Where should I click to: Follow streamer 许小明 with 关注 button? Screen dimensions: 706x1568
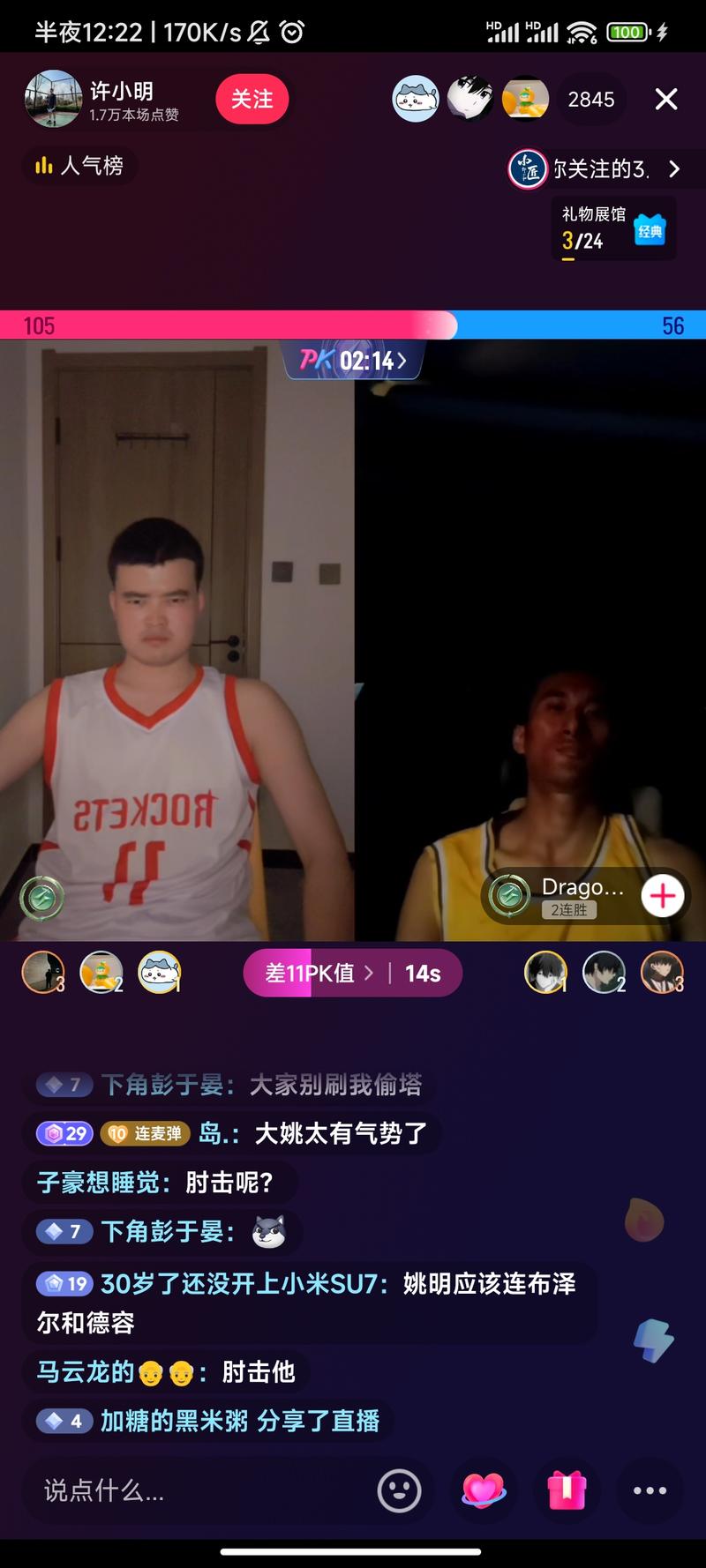pyautogui.click(x=252, y=100)
